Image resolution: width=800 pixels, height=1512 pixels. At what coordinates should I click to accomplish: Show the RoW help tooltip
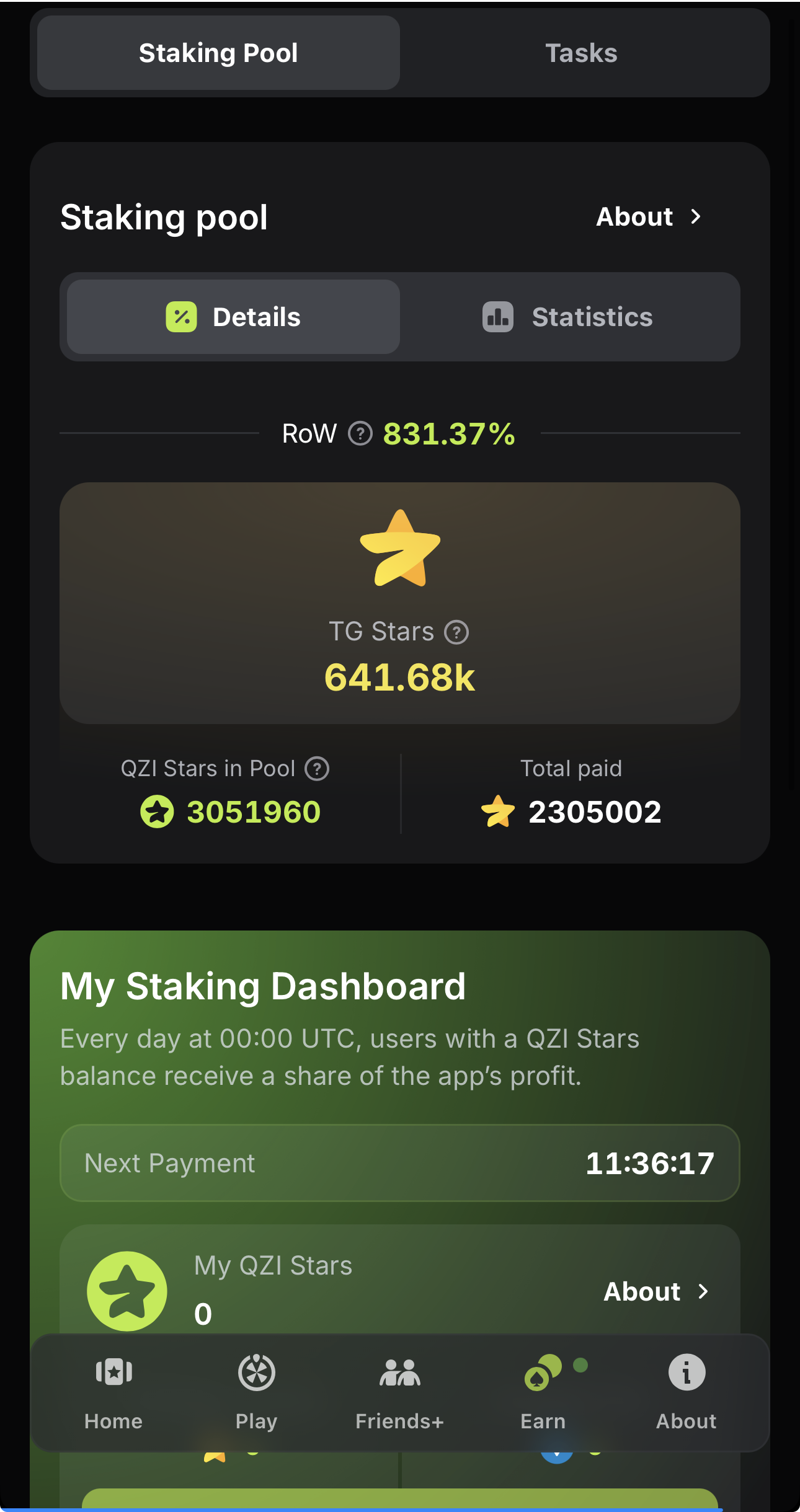click(x=359, y=435)
